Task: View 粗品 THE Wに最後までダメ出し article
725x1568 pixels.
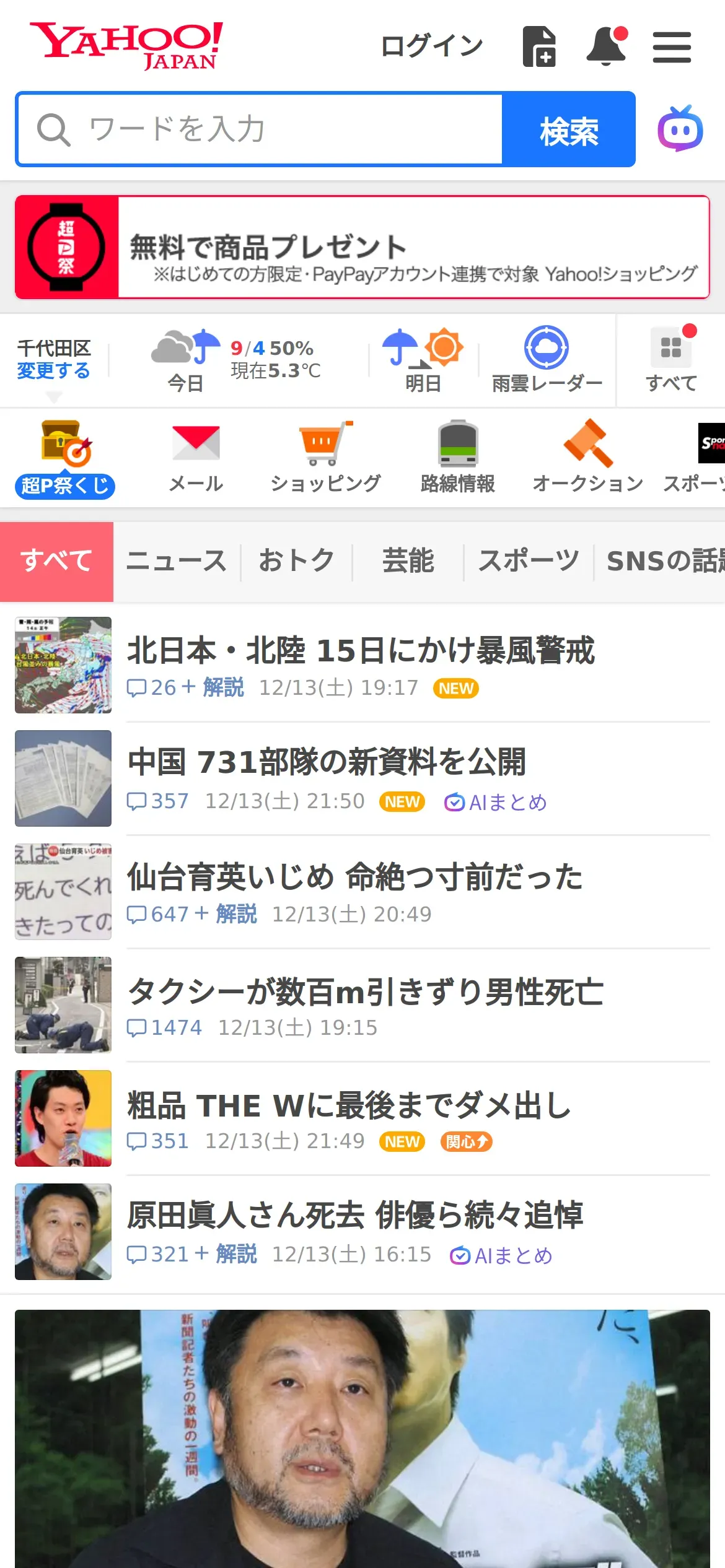Action: (349, 1105)
